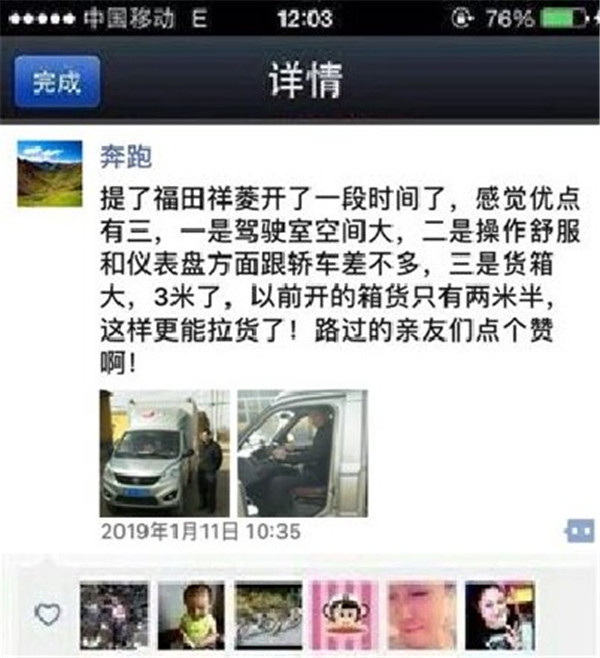The image size is (600, 658).
Task: View the photo of the van's front
Action: pyautogui.click(x=164, y=453)
